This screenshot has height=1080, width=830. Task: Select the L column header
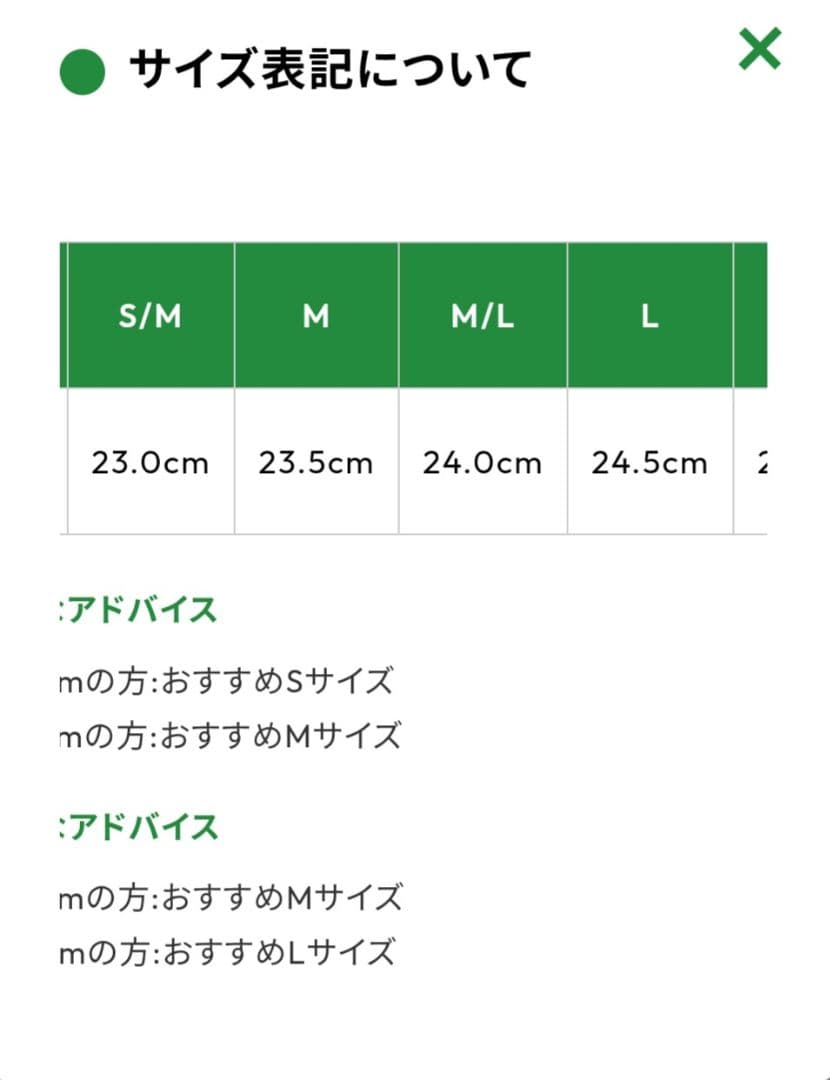pos(649,316)
